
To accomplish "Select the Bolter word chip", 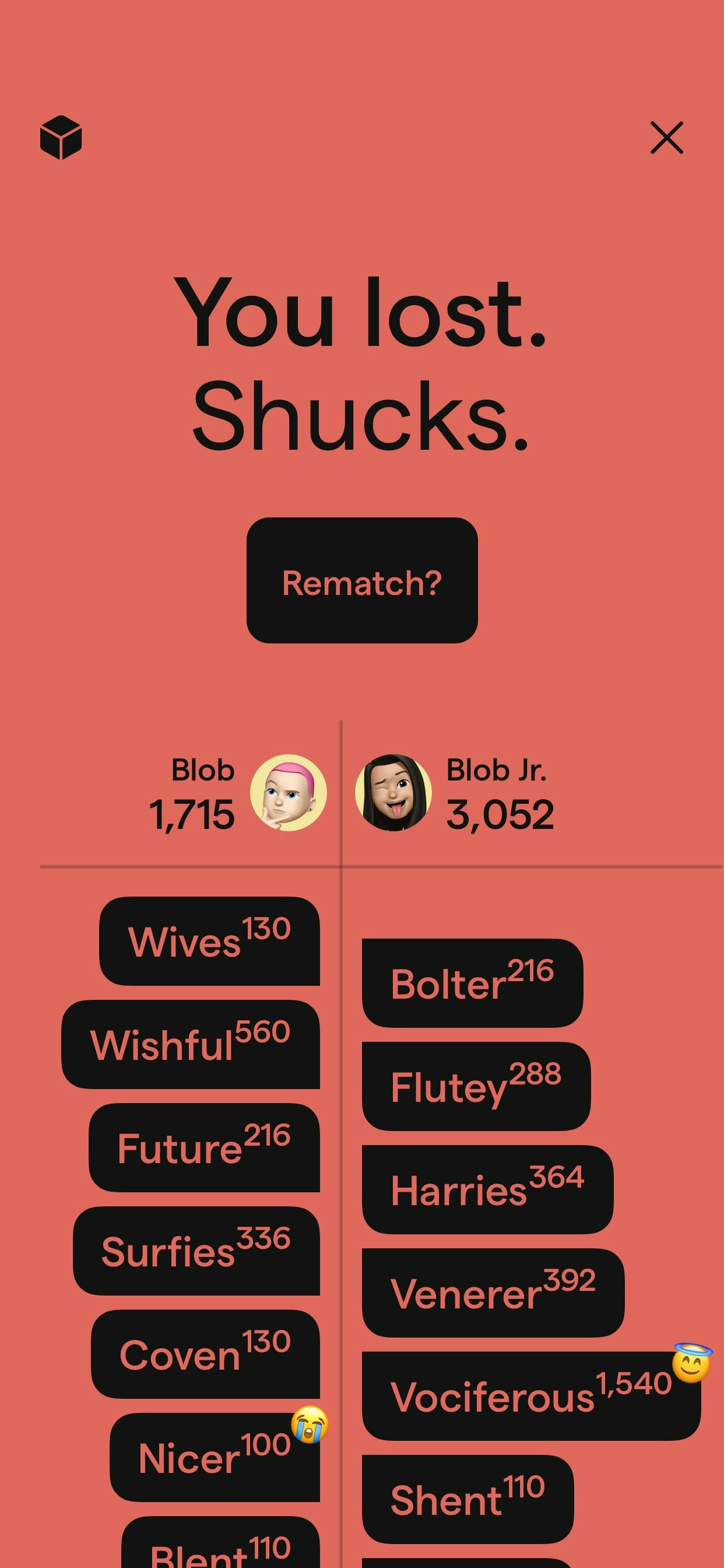I will coord(472,983).
